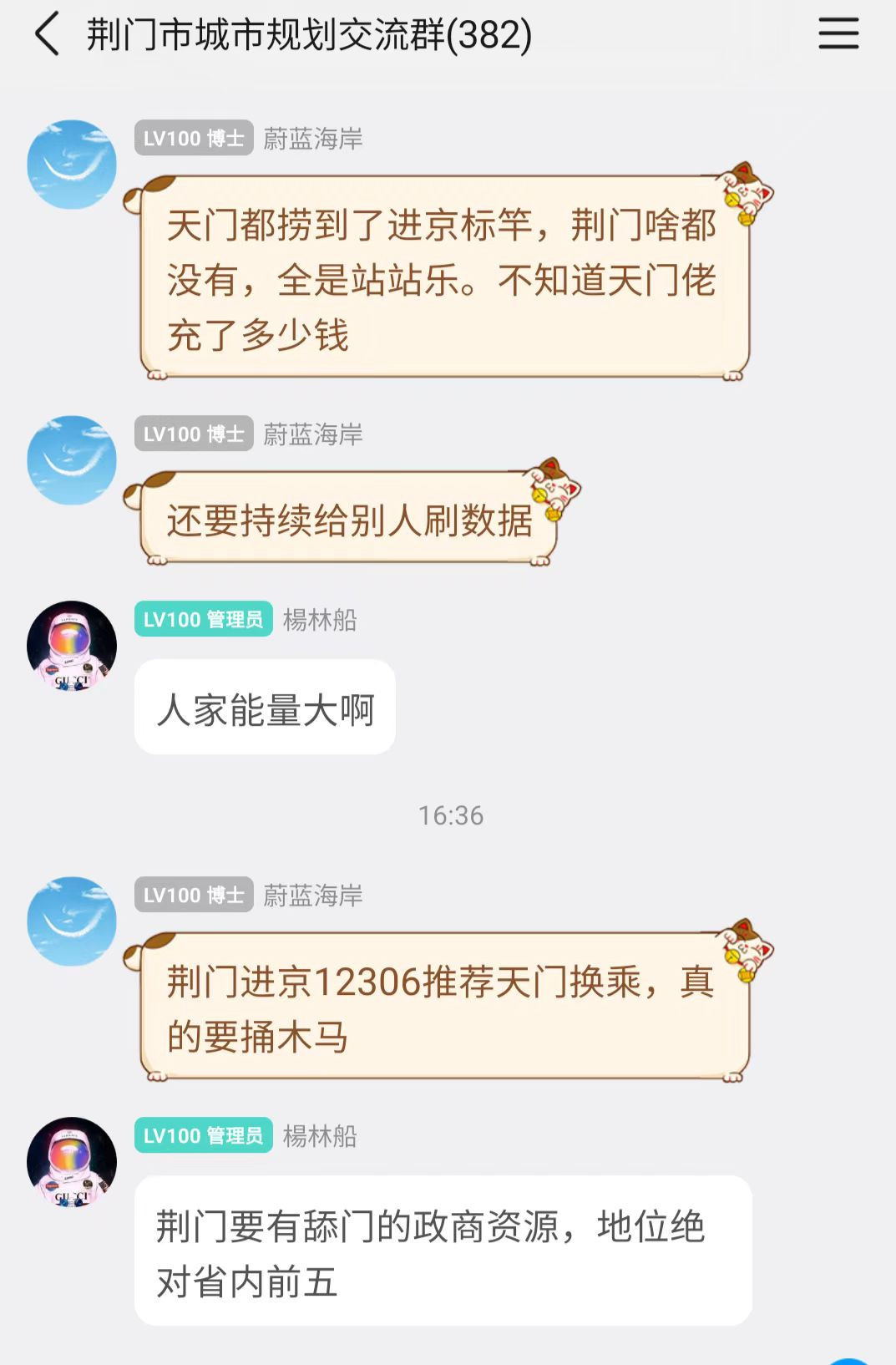Tap 楊林船's avatar beside the 人家能量大啊 message
This screenshot has height=1365, width=896.
click(x=72, y=646)
